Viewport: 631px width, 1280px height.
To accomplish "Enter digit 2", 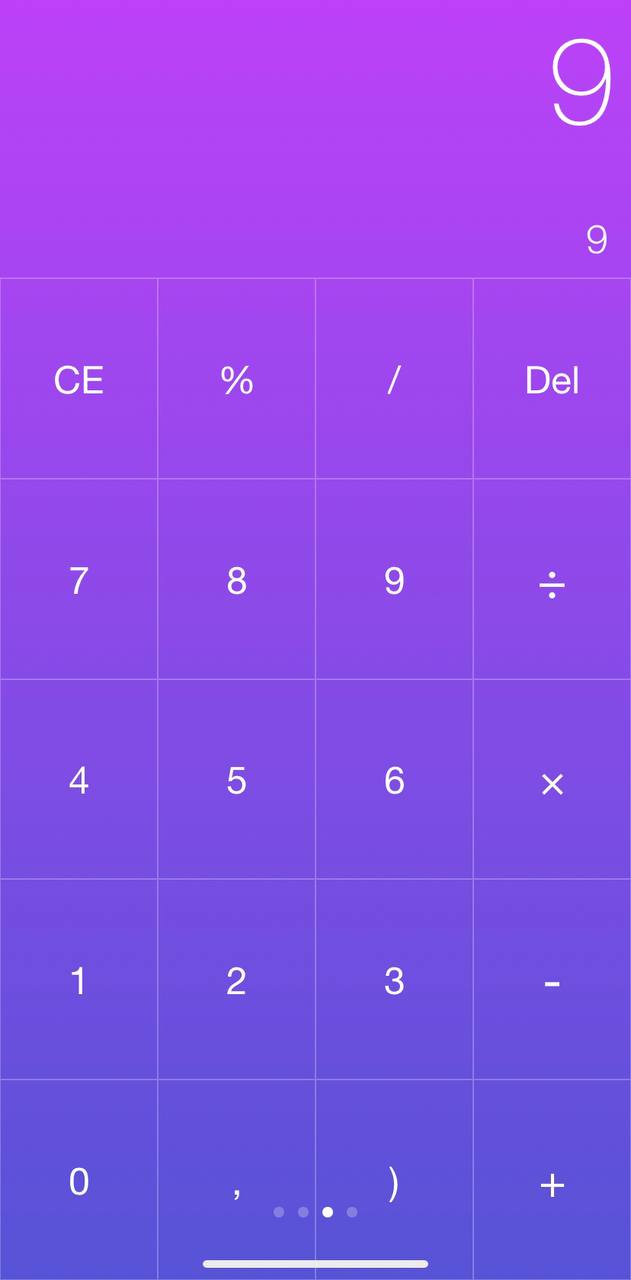I will pos(236,981).
